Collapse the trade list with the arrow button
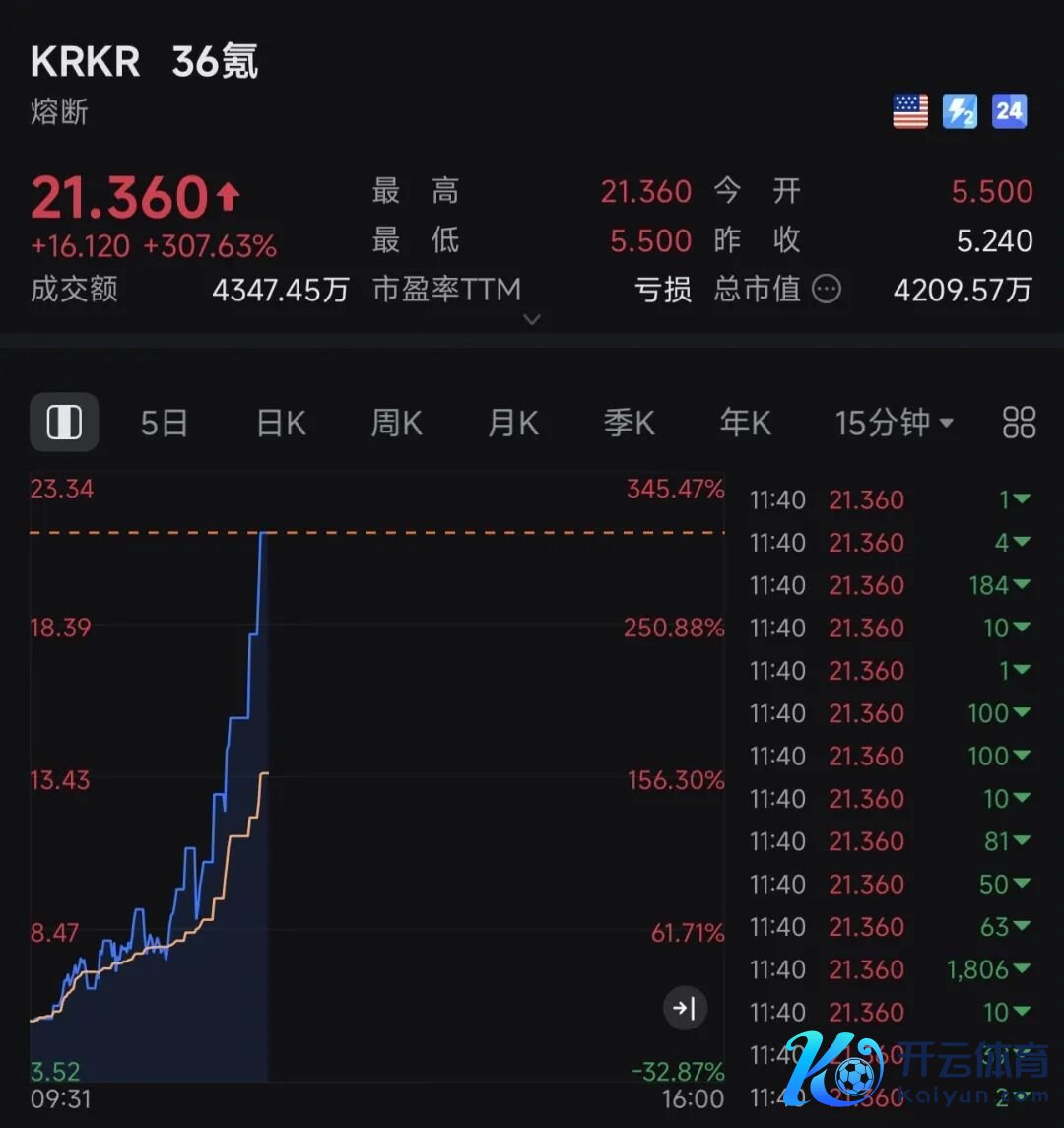 click(685, 1008)
